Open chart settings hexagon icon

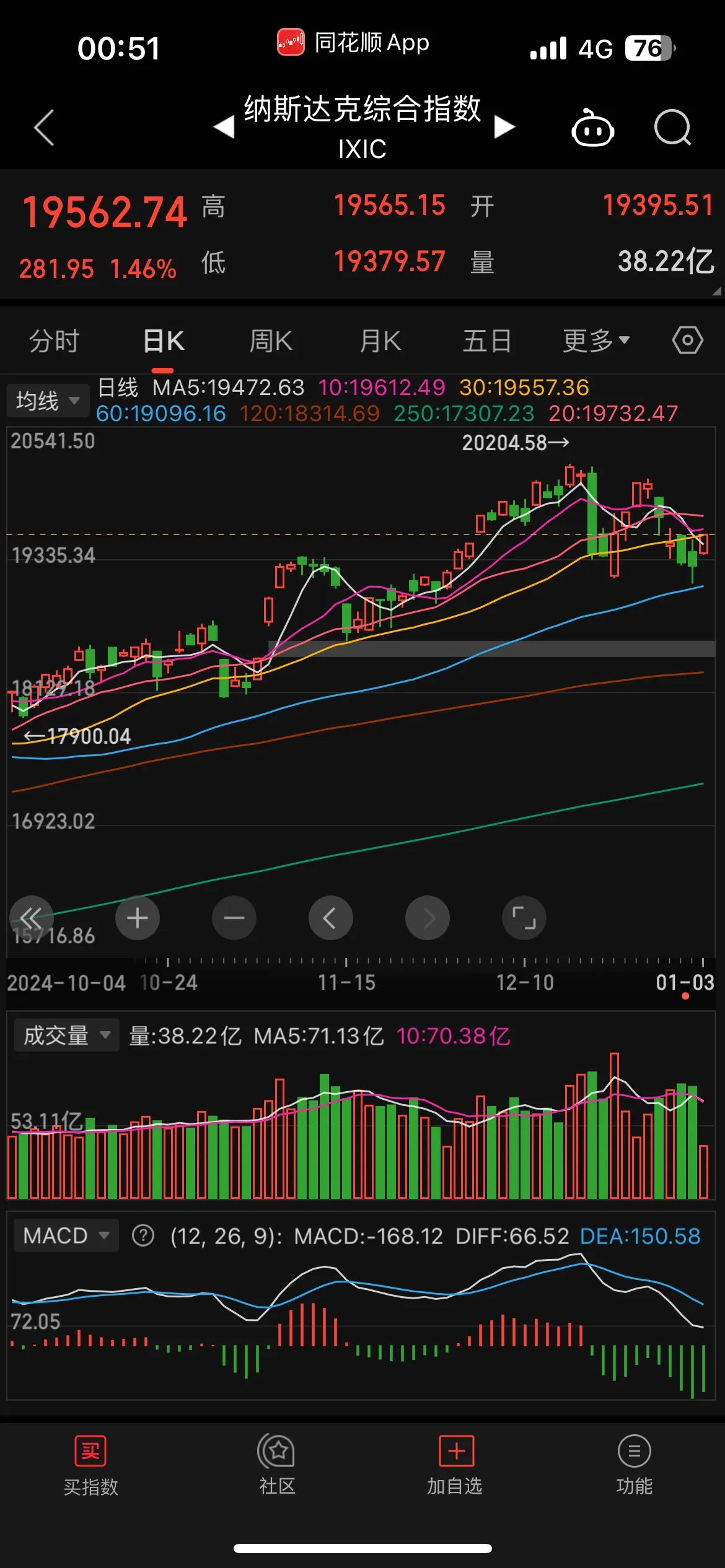688,341
